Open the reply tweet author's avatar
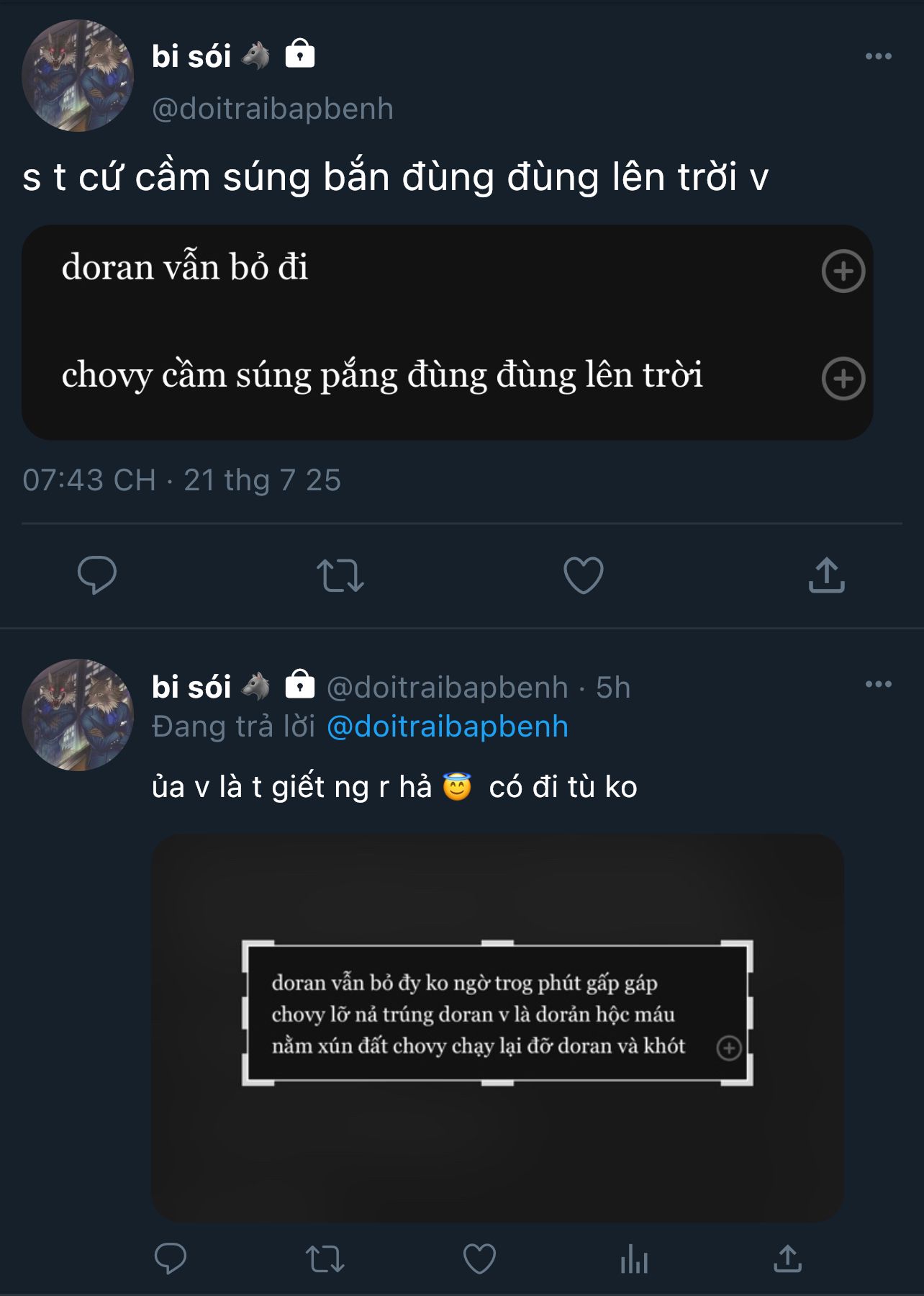Screen dimensions: 924x1296 [x=78, y=715]
